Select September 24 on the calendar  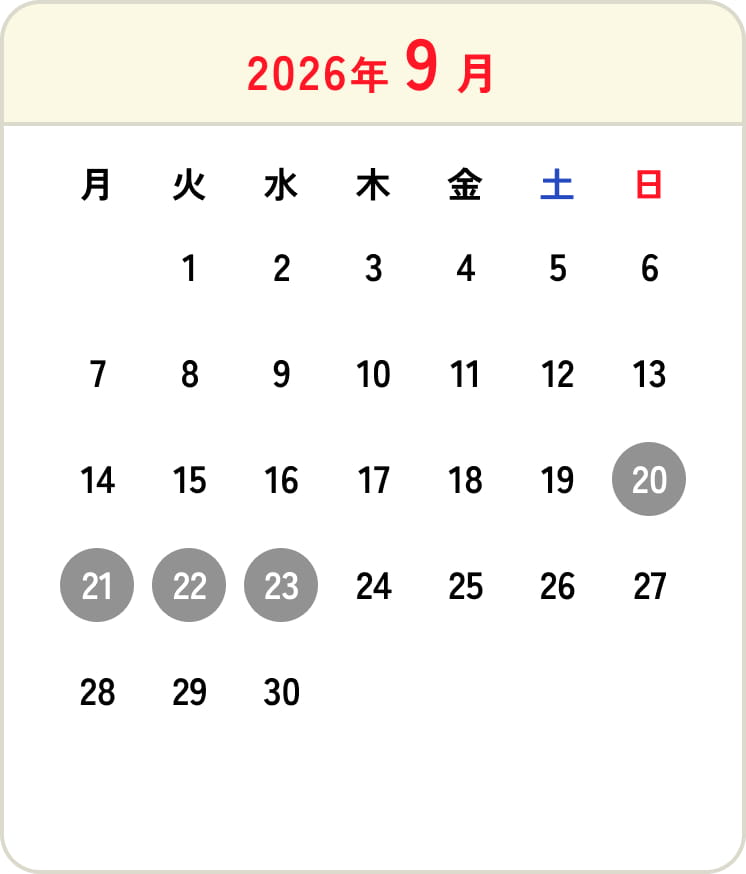(x=373, y=586)
